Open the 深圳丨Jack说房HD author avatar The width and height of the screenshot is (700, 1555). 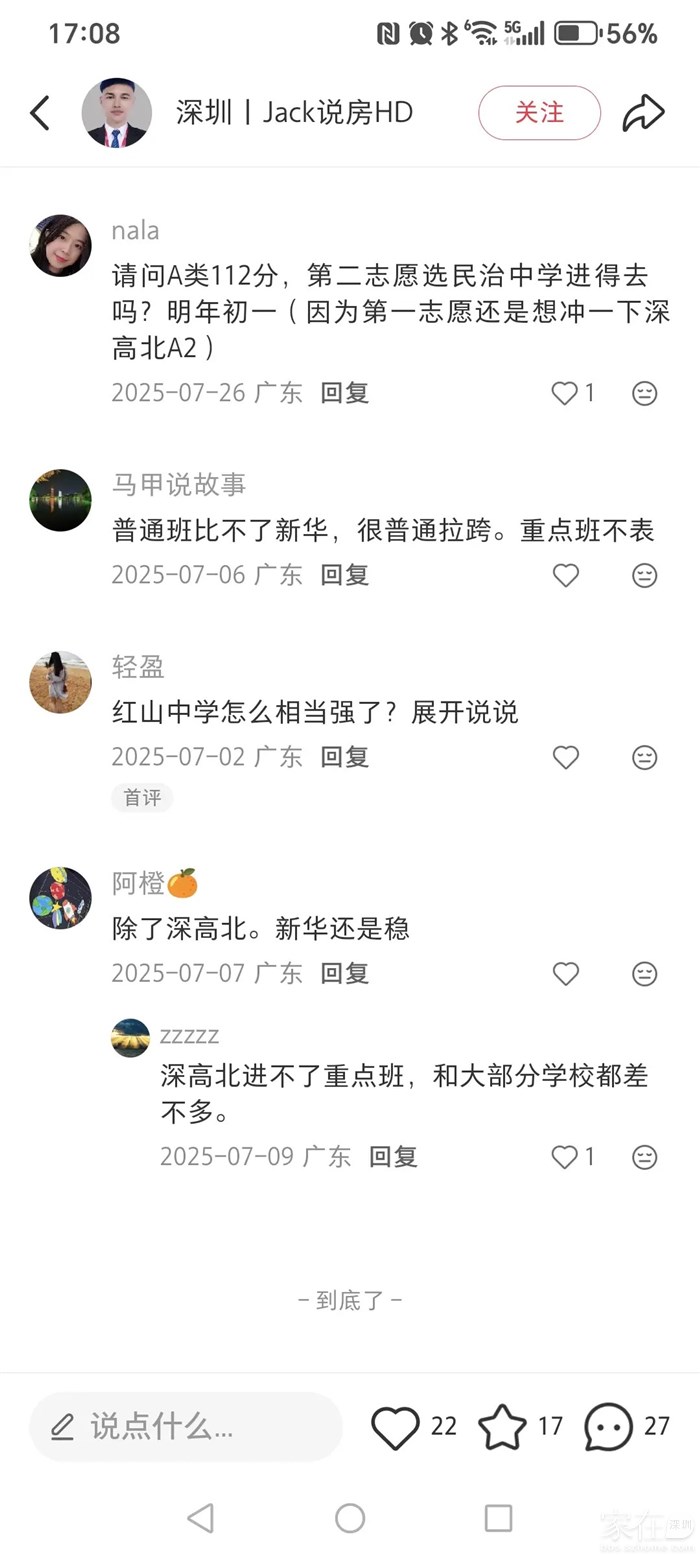(x=116, y=113)
